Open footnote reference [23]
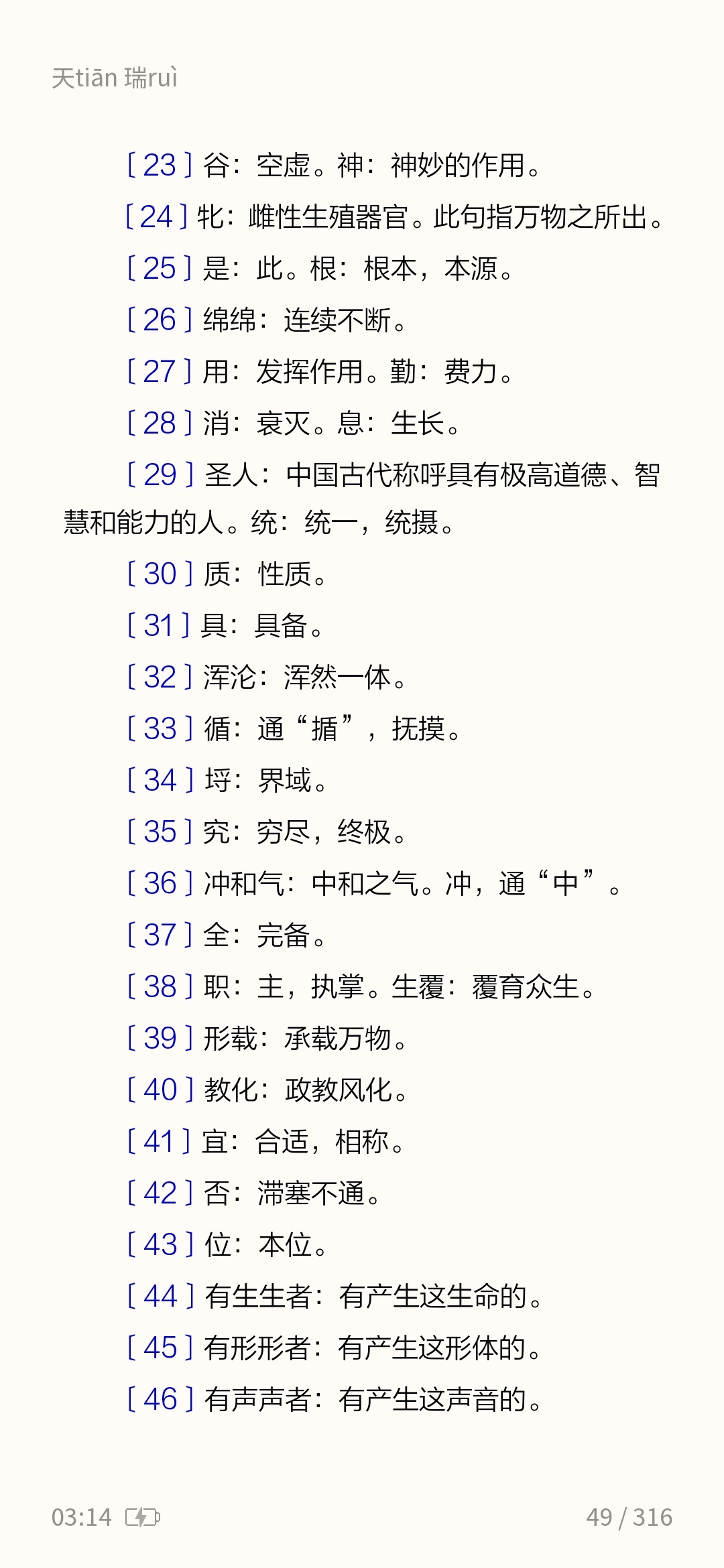The height and width of the screenshot is (1568, 724). (160, 166)
